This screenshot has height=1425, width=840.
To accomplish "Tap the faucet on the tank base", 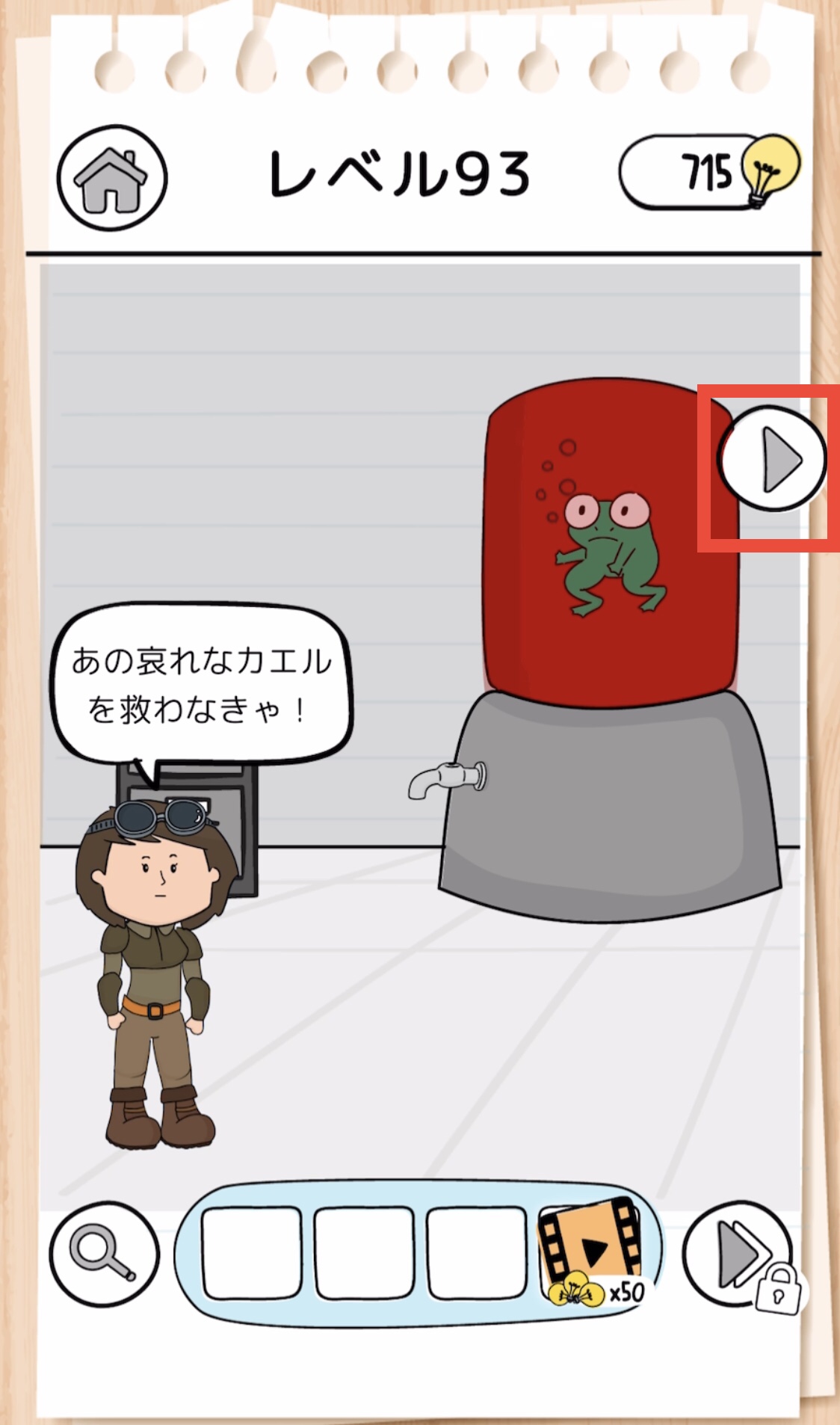I will point(448,778).
